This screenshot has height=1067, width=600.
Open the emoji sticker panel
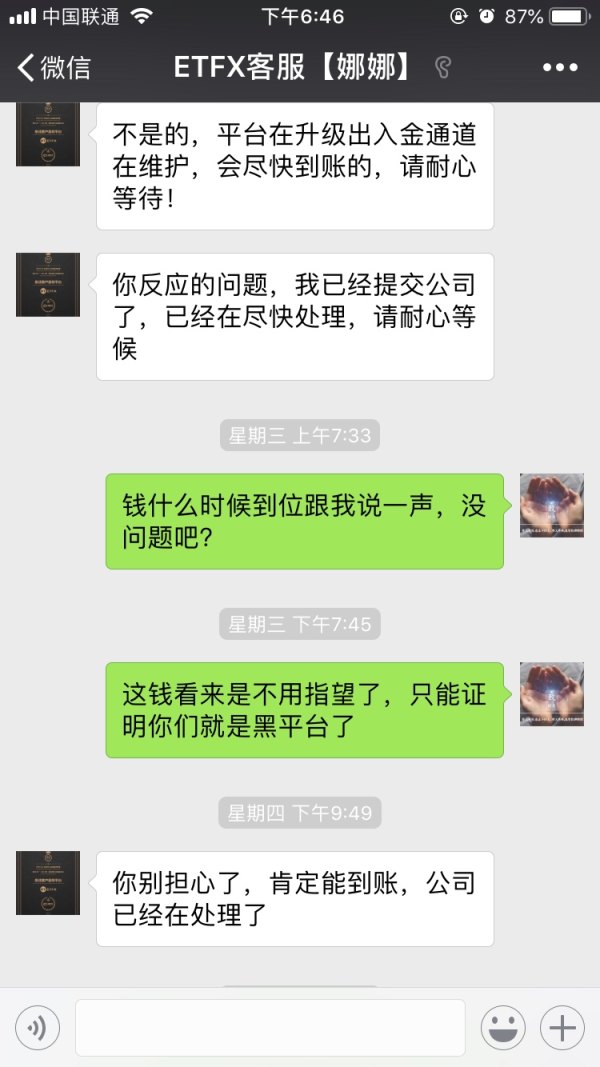click(x=503, y=1027)
